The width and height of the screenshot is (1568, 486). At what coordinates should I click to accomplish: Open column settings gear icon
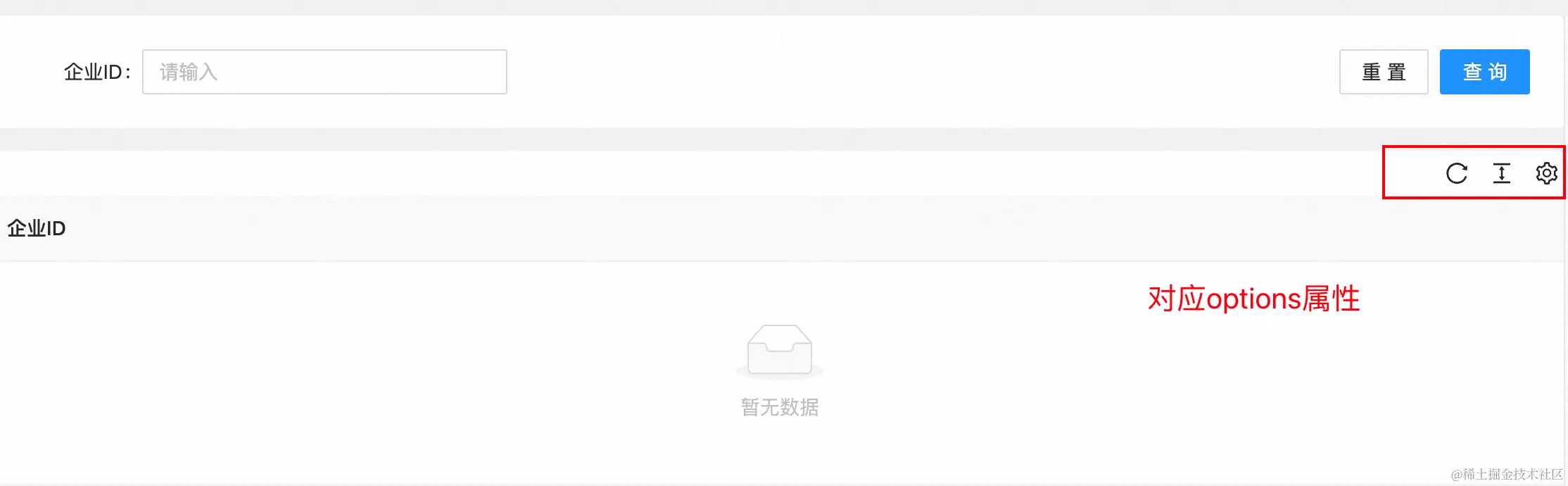[1546, 173]
